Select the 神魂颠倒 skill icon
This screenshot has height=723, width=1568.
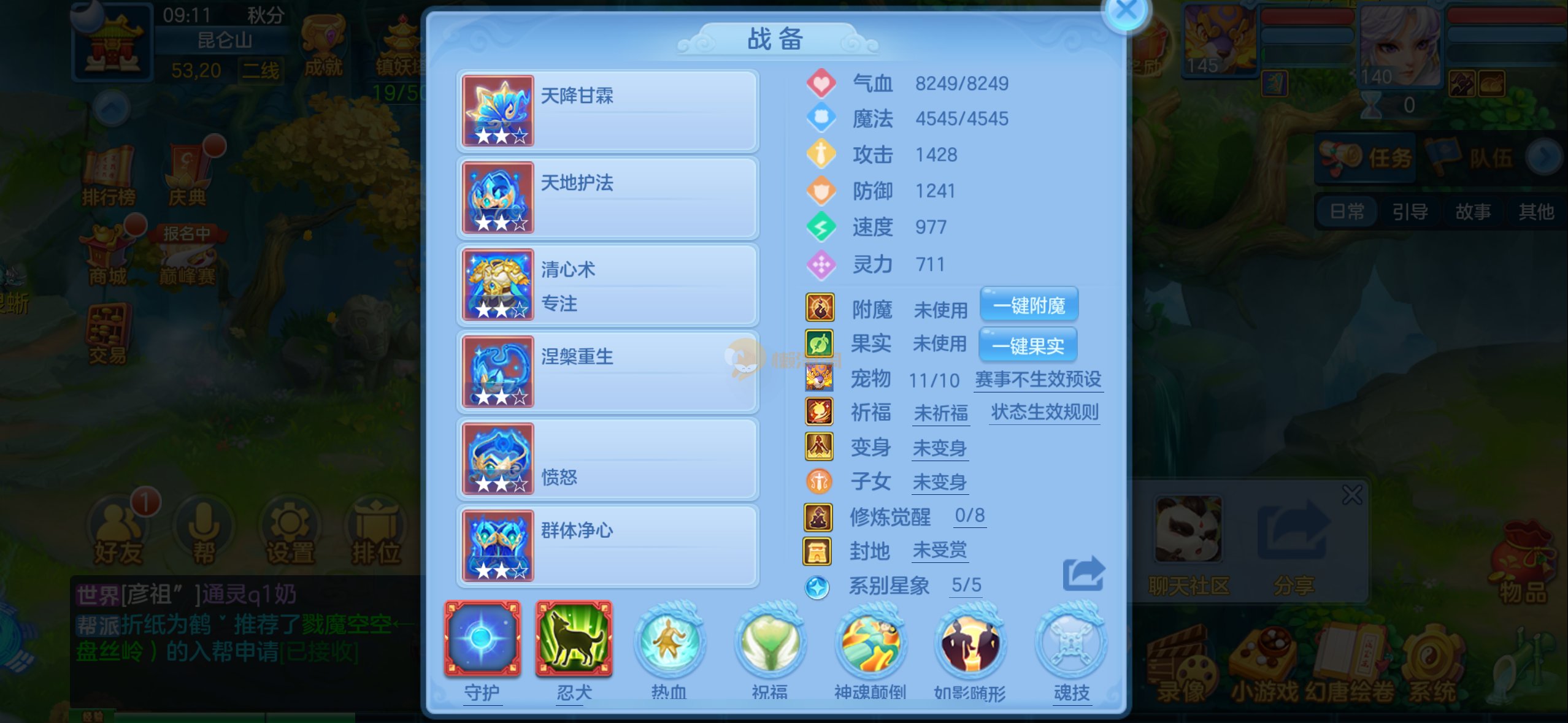[x=870, y=644]
